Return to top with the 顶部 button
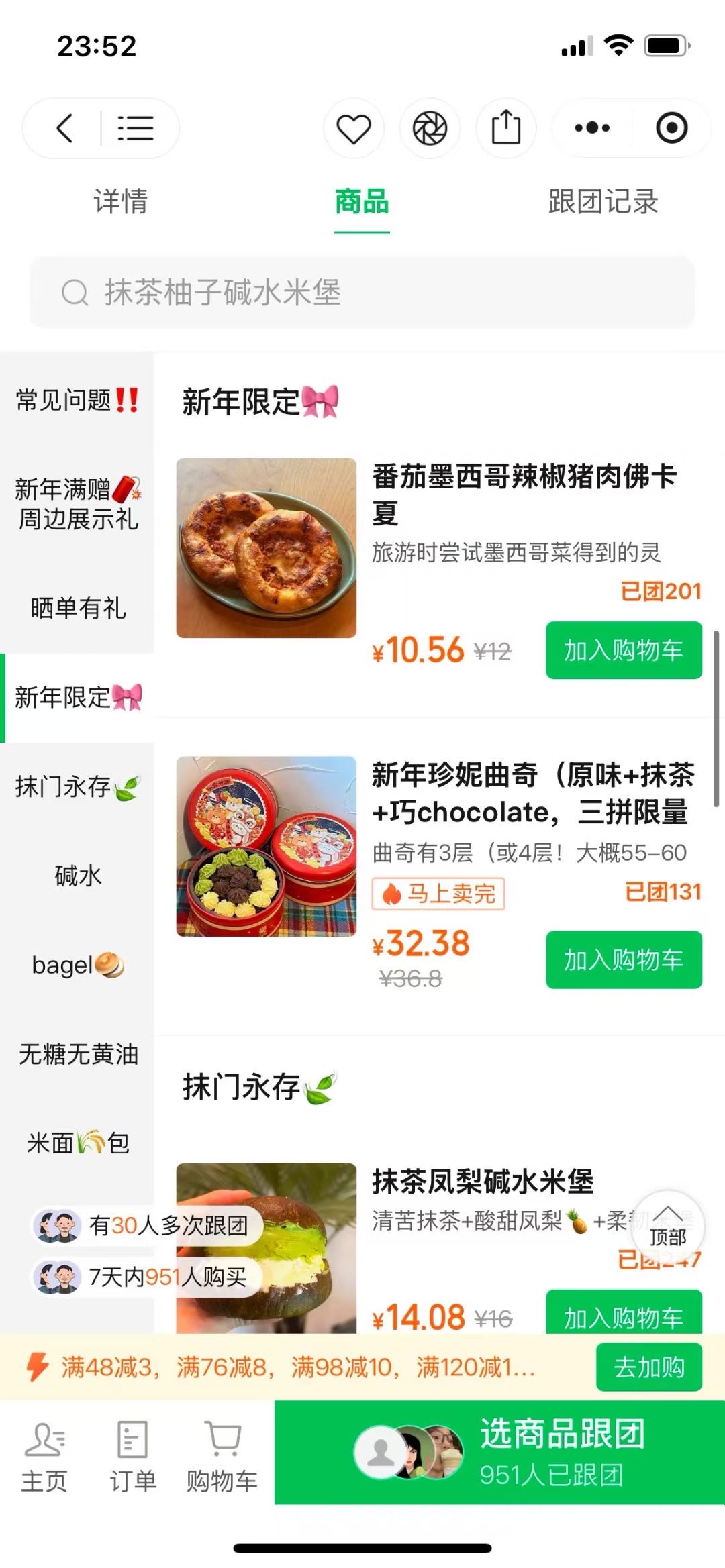The width and height of the screenshot is (725, 1568). [668, 1226]
